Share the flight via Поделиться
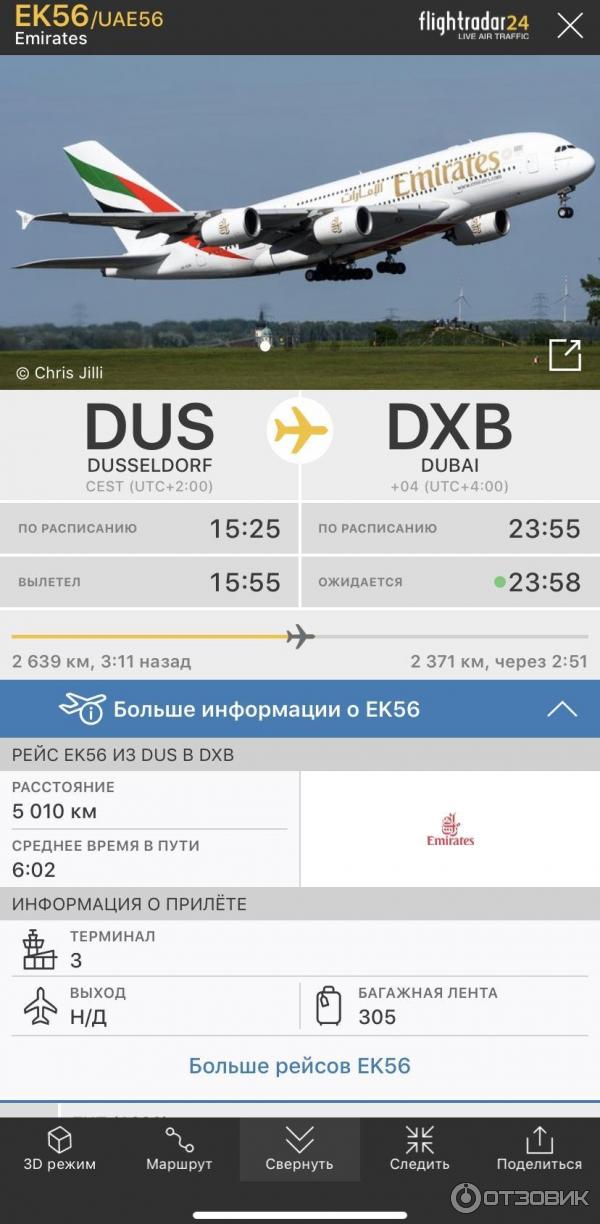The image size is (600, 1224). click(x=539, y=1150)
